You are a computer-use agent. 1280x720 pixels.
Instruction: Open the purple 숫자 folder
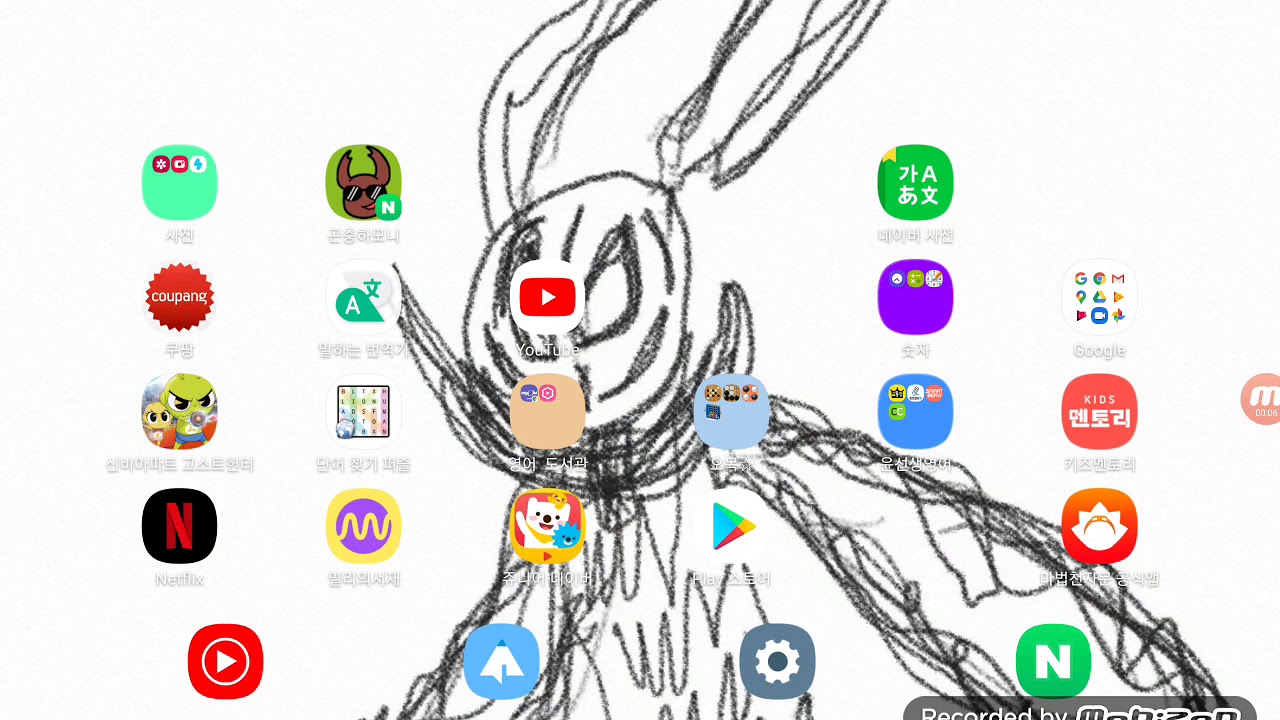[x=915, y=297]
